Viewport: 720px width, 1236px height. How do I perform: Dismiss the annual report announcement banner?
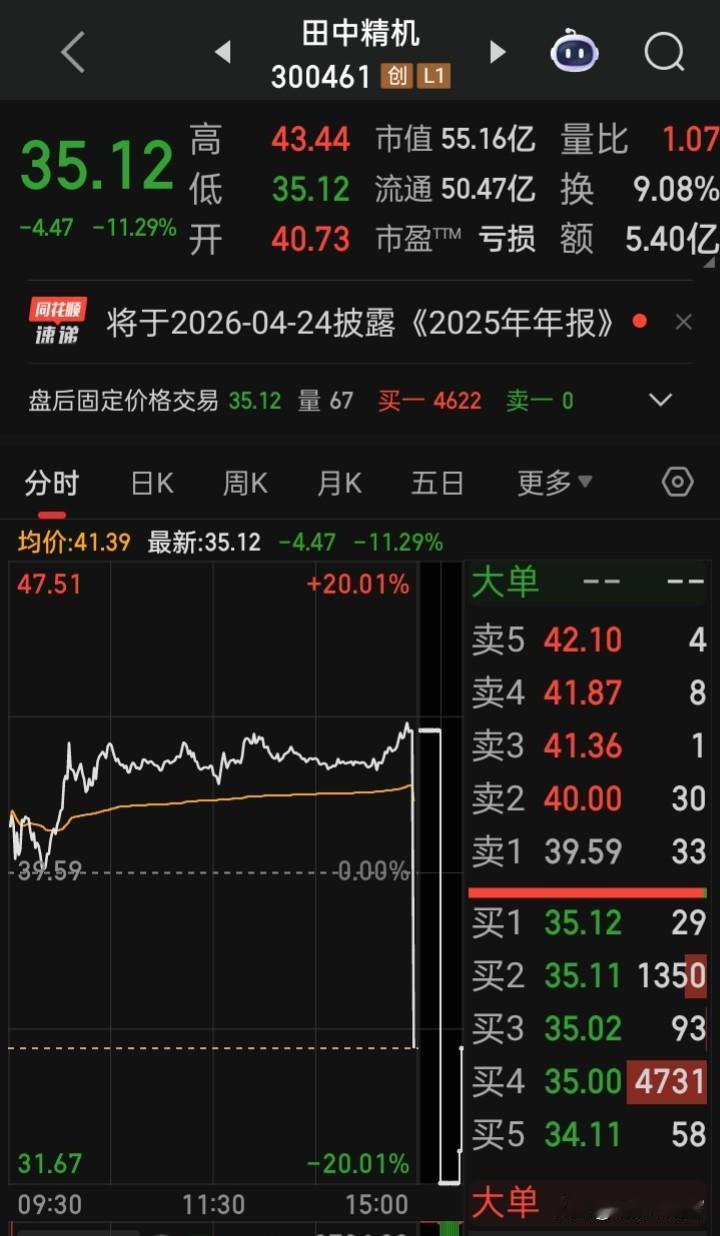coord(684,321)
